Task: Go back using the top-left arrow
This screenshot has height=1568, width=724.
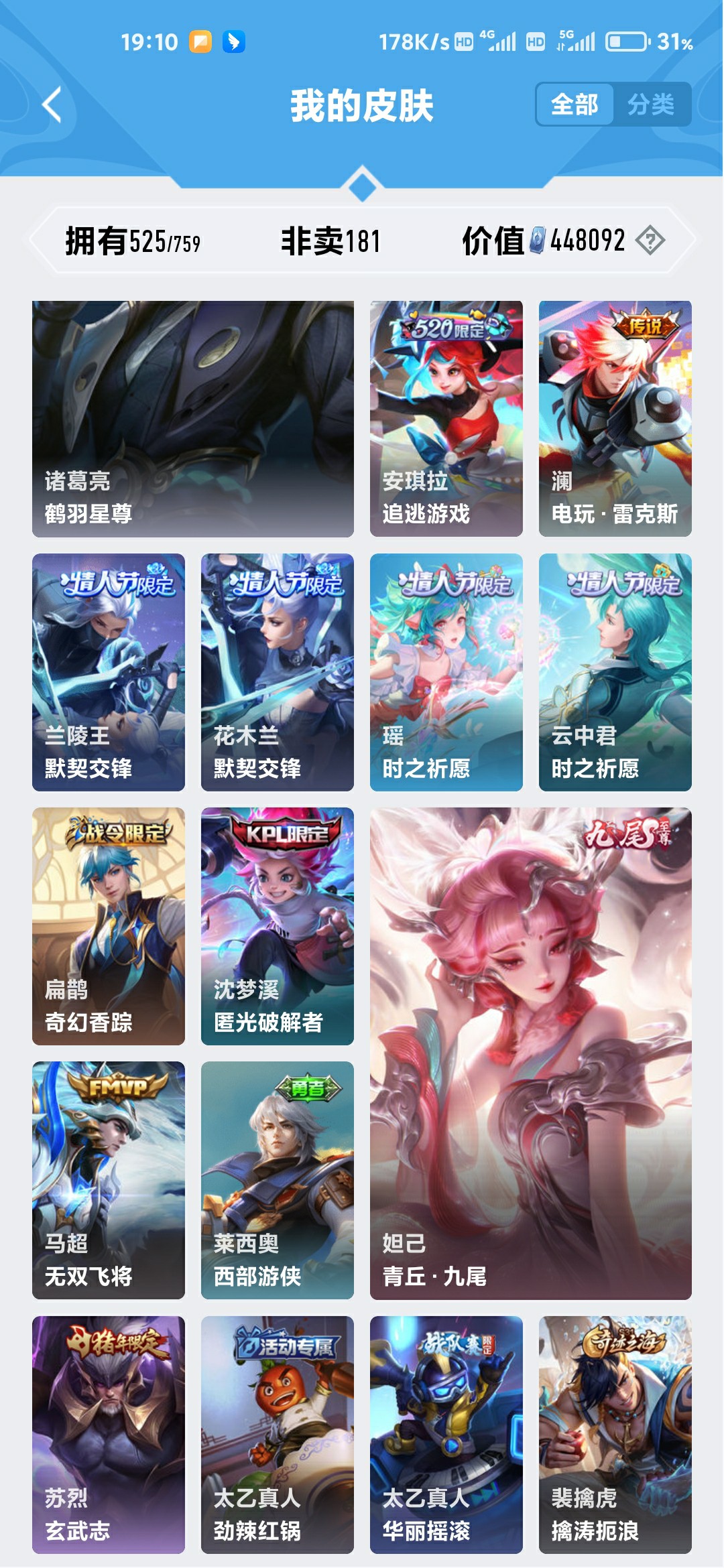Action: [52, 105]
